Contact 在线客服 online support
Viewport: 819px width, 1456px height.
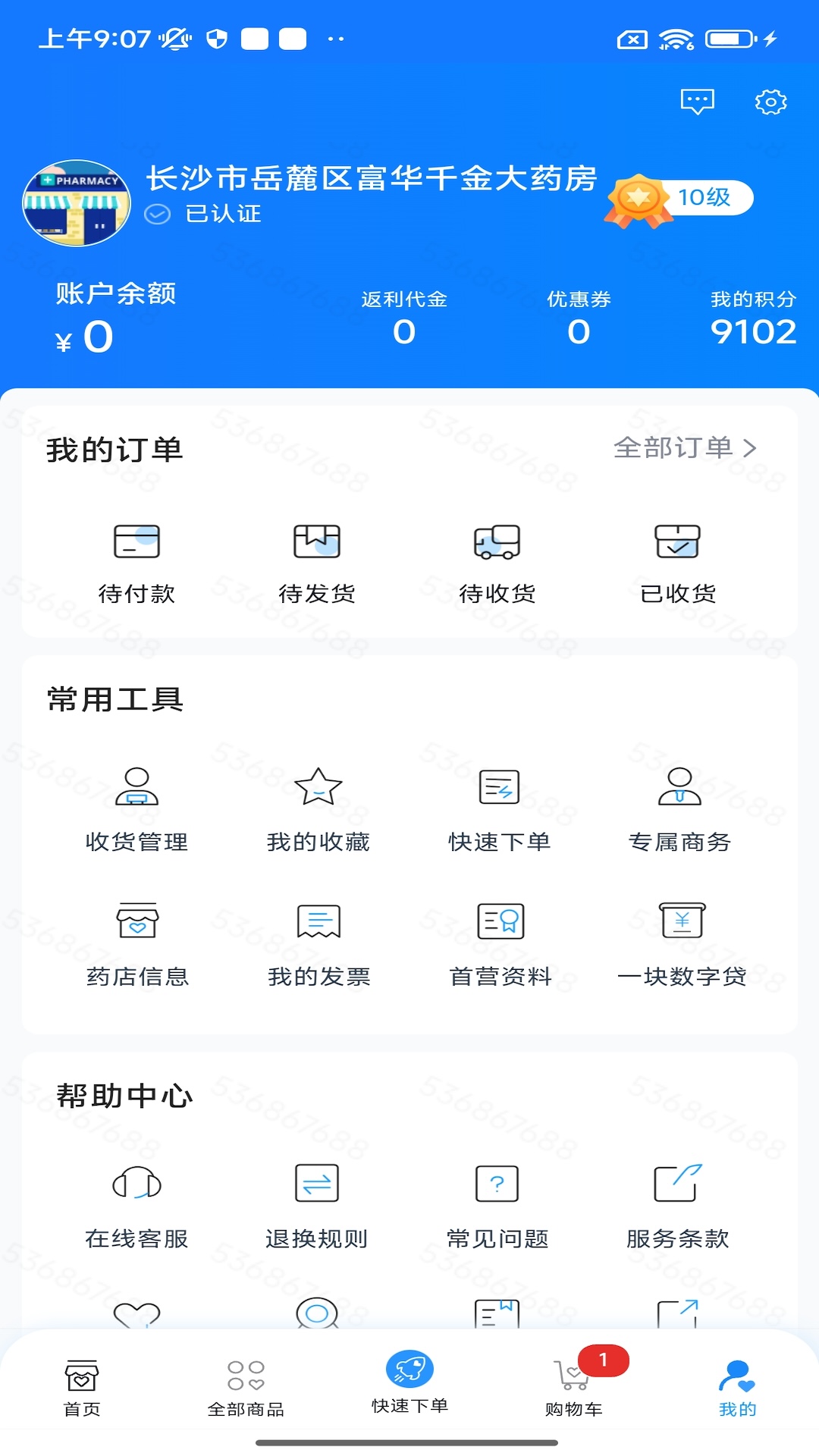tap(136, 1206)
